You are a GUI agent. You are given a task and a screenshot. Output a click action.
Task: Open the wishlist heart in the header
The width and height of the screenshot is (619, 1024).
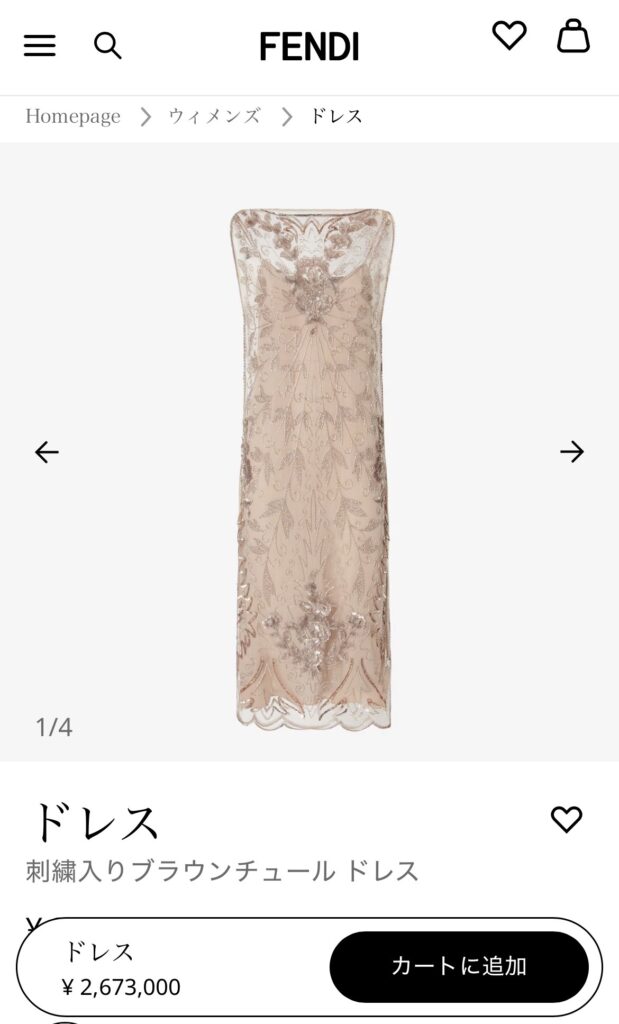509,35
